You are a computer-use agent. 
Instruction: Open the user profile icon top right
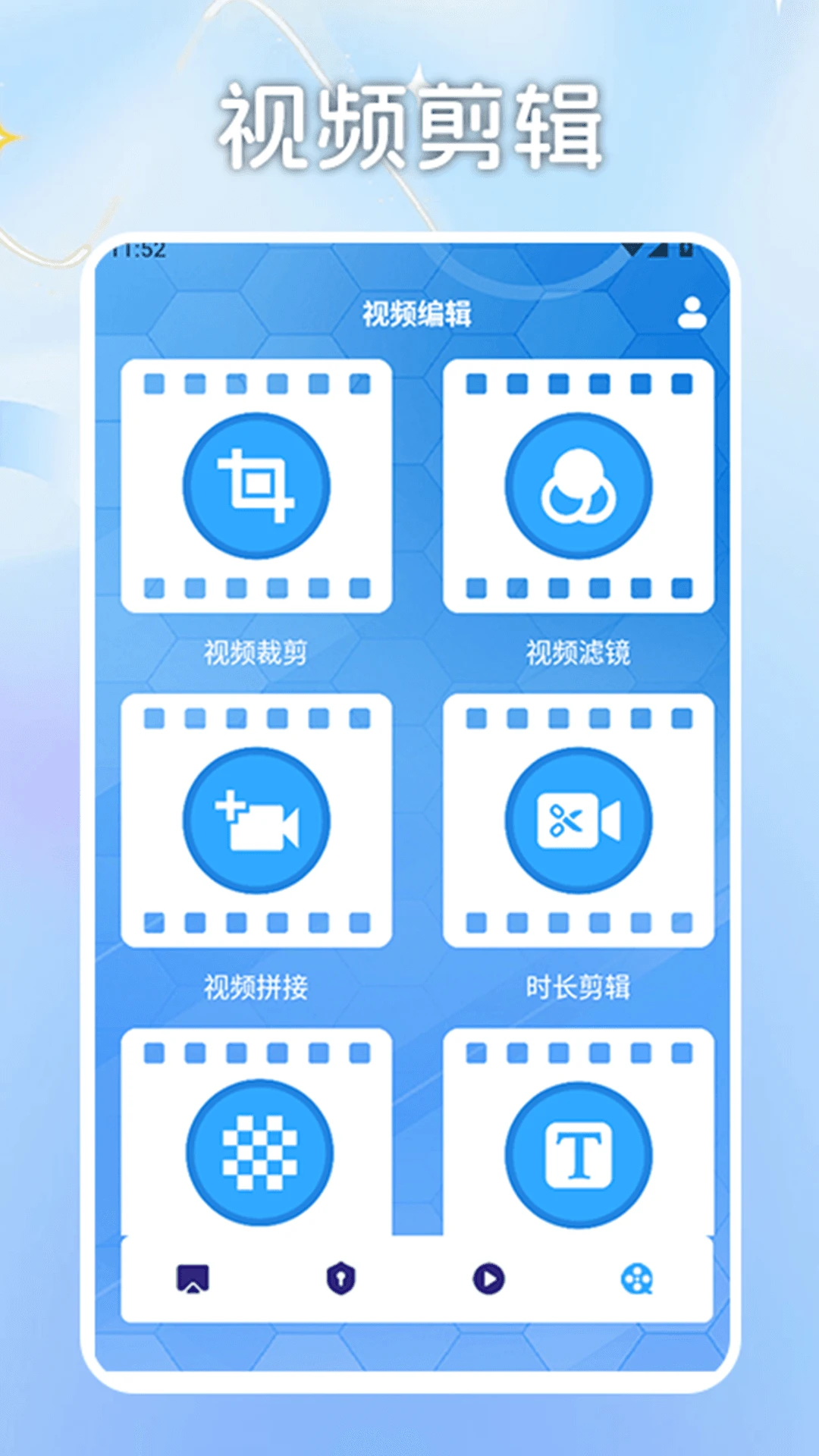692,311
